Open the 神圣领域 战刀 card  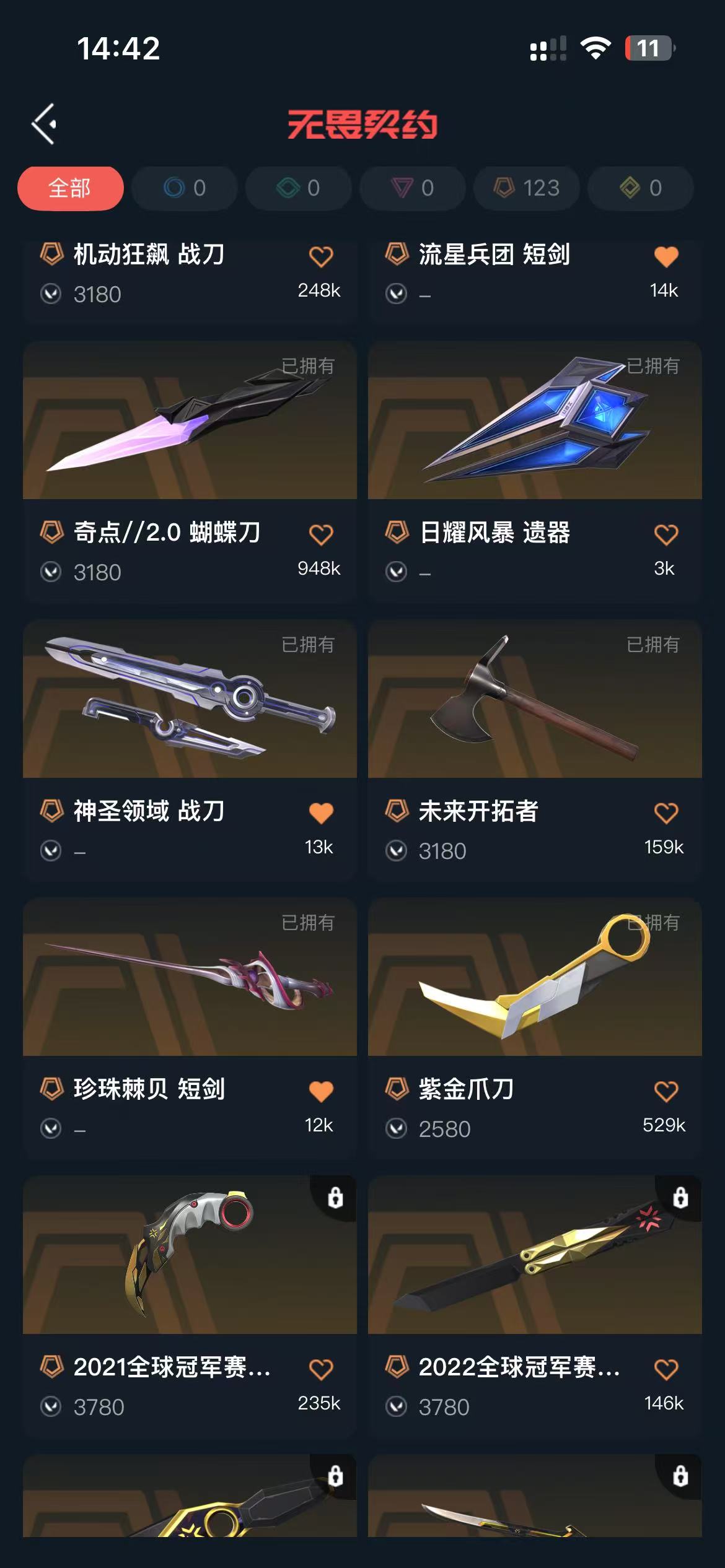(x=190, y=699)
